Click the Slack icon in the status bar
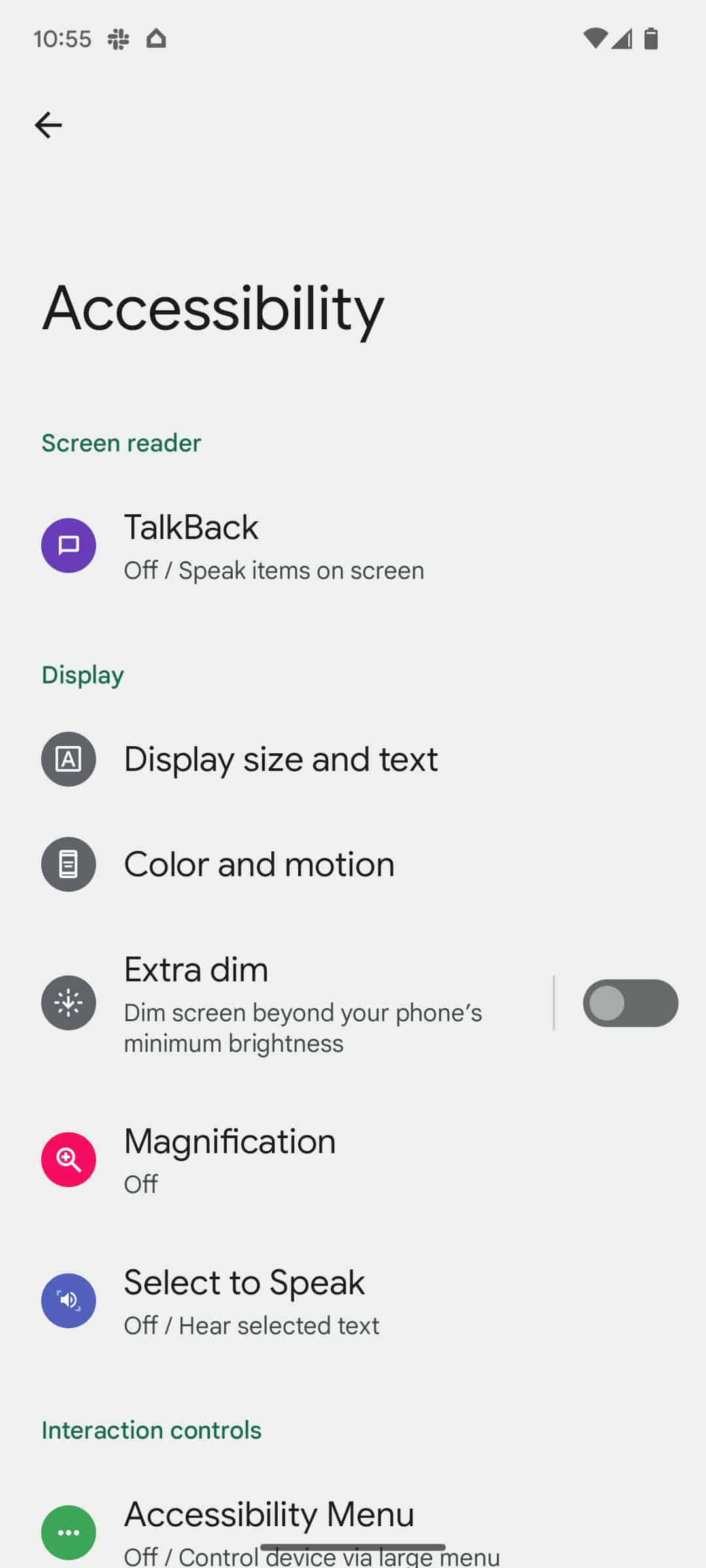The image size is (706, 1568). [x=118, y=39]
